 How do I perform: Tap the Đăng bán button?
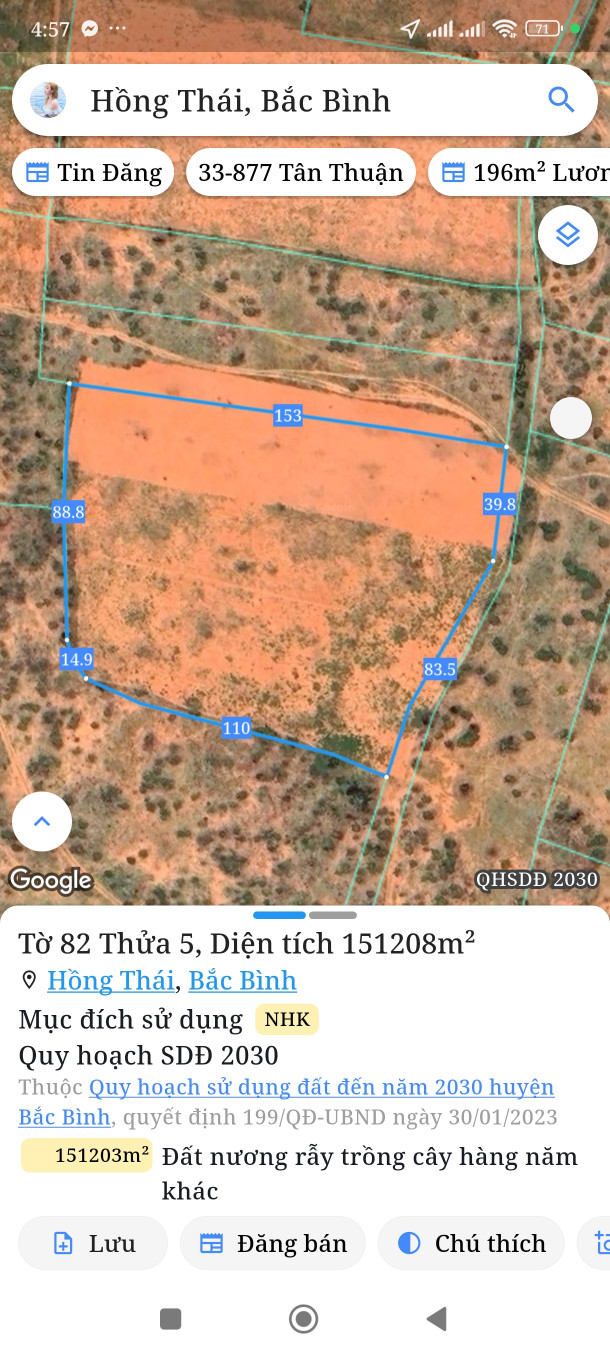(273, 1243)
